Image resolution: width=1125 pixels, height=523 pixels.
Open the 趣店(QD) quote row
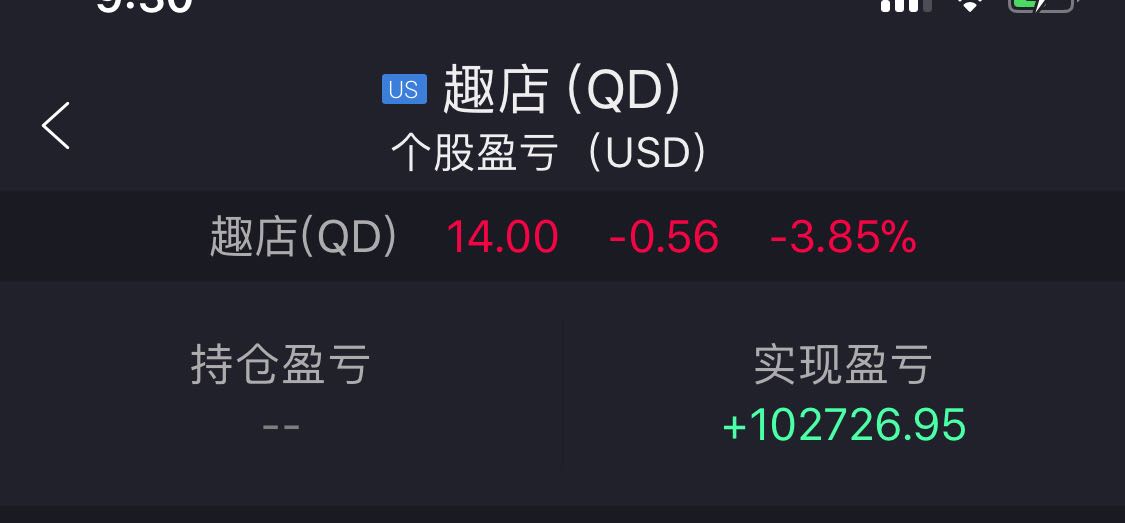click(562, 237)
